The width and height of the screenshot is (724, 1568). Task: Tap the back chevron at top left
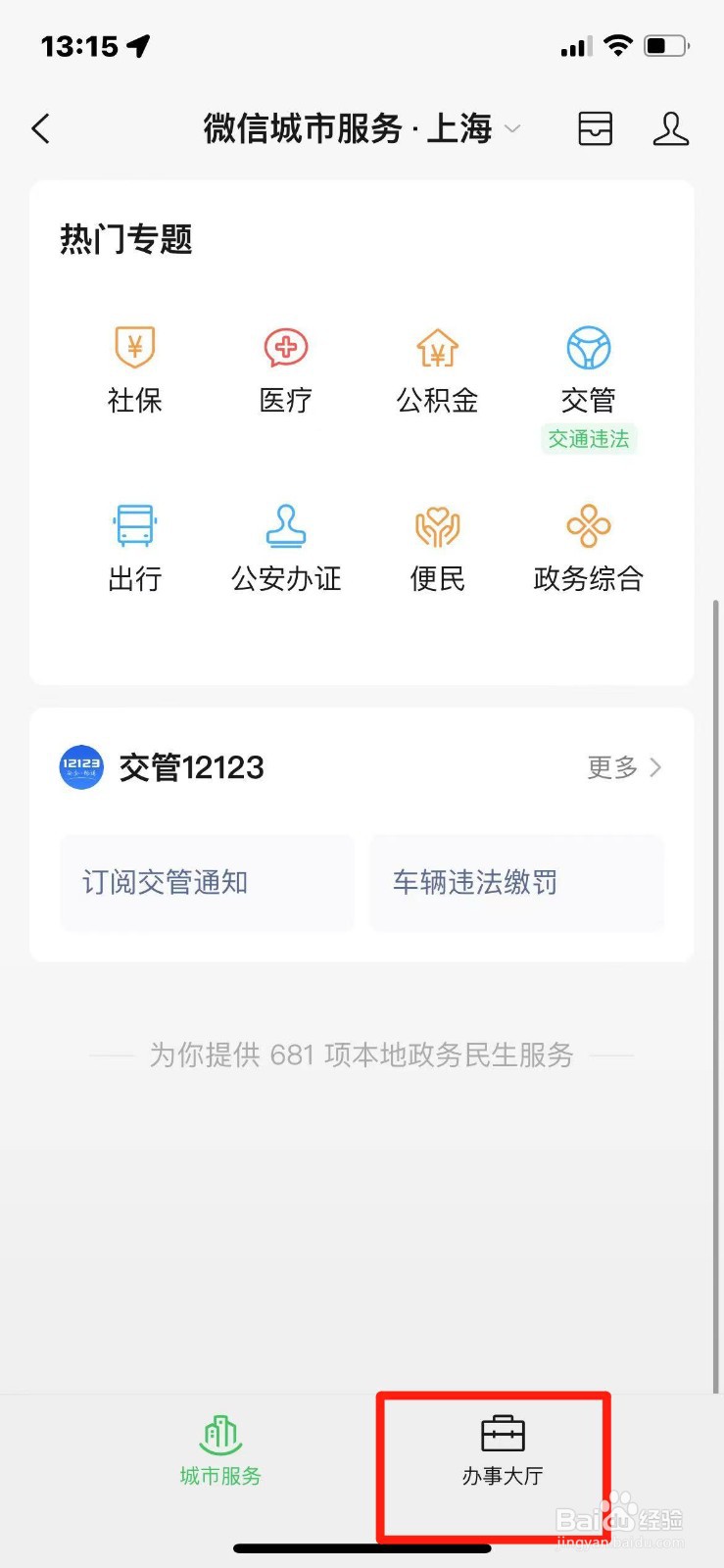(39, 128)
